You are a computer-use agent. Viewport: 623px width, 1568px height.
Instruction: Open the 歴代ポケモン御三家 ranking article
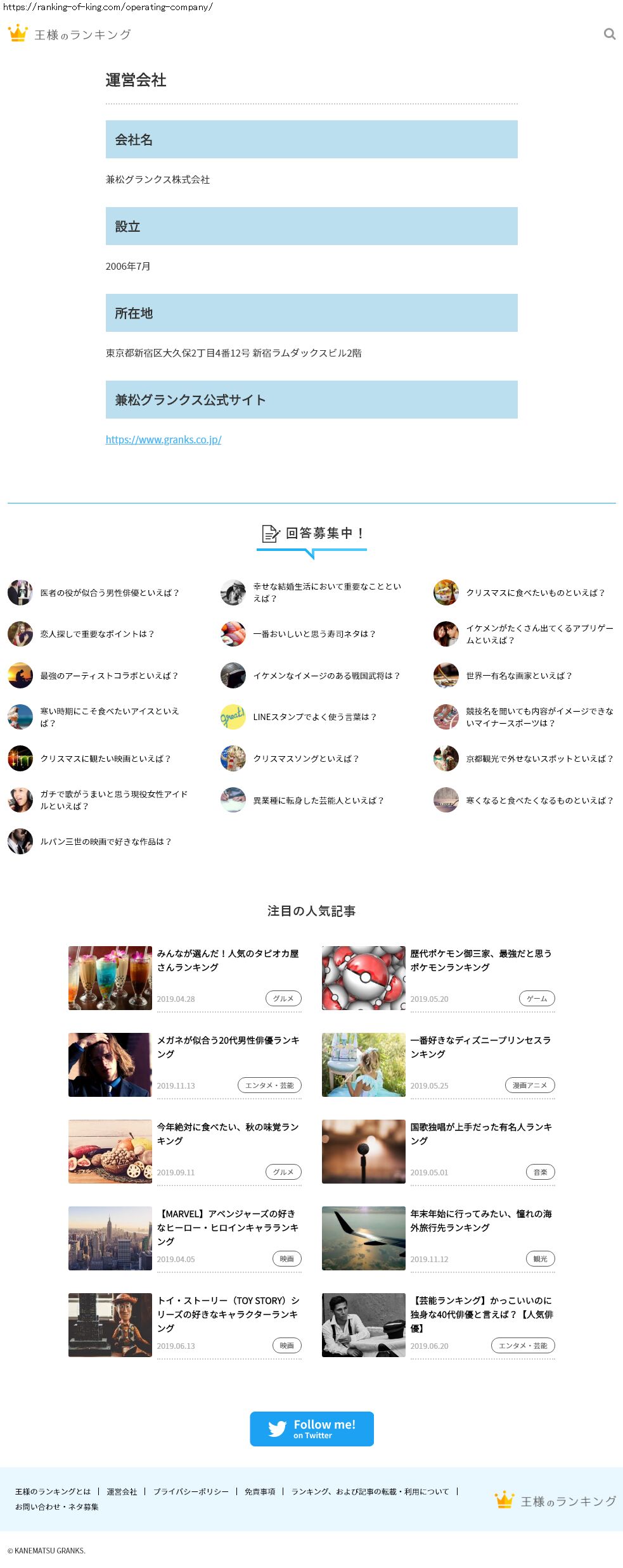pyautogui.click(x=480, y=960)
